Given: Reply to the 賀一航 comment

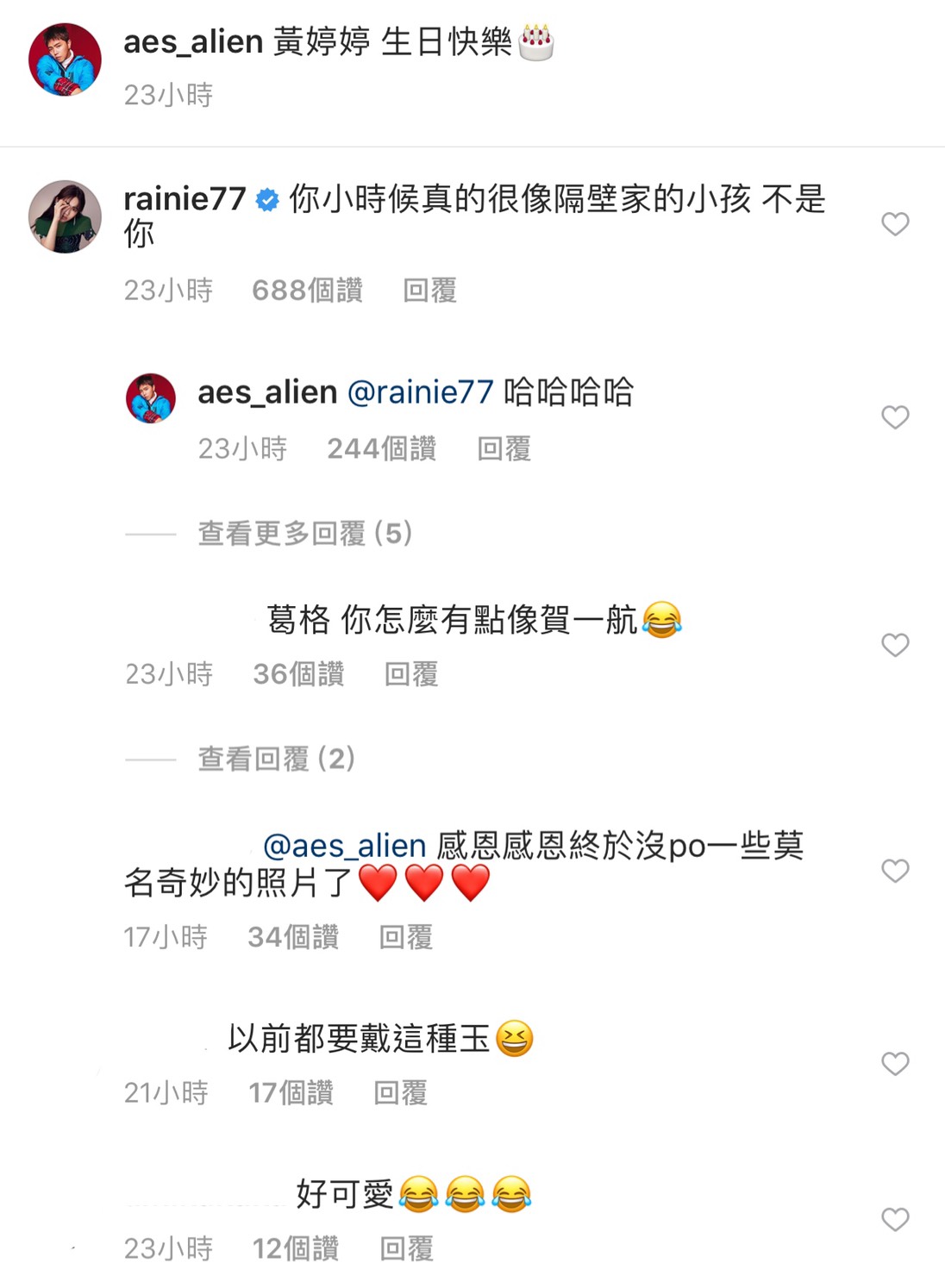Looking at the screenshot, I should tap(410, 674).
